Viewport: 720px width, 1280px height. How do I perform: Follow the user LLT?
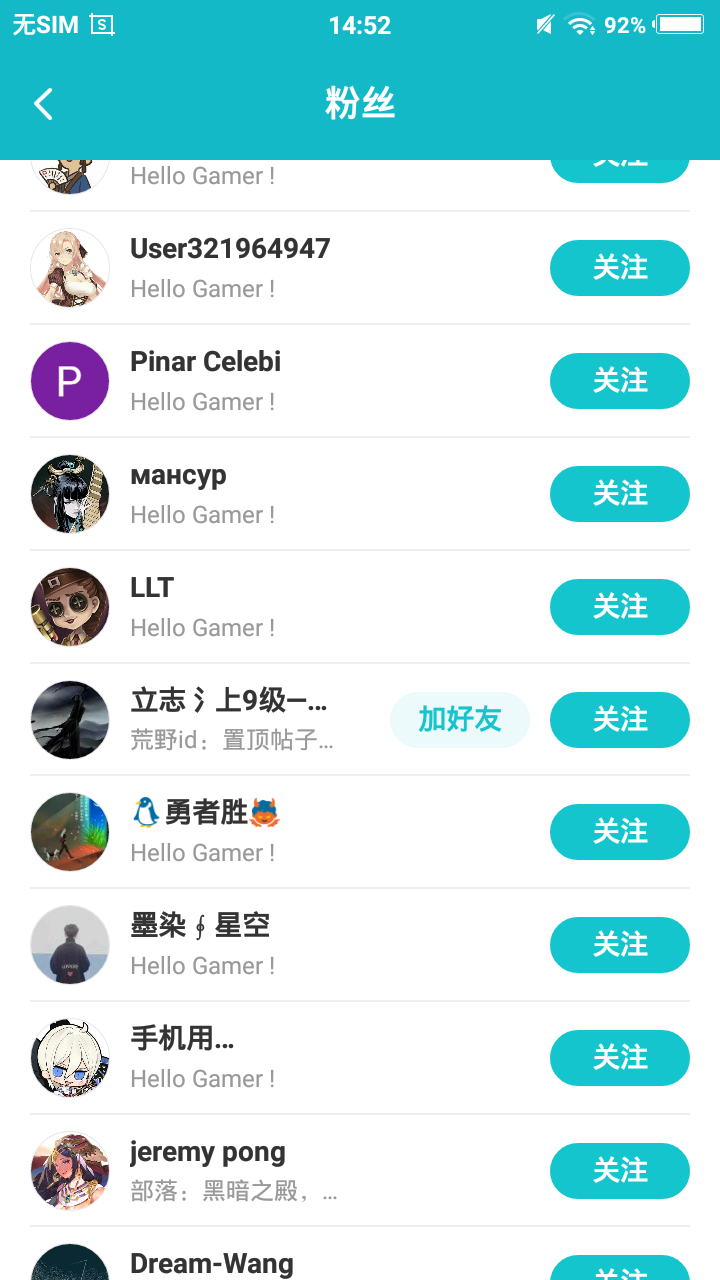(x=619, y=607)
